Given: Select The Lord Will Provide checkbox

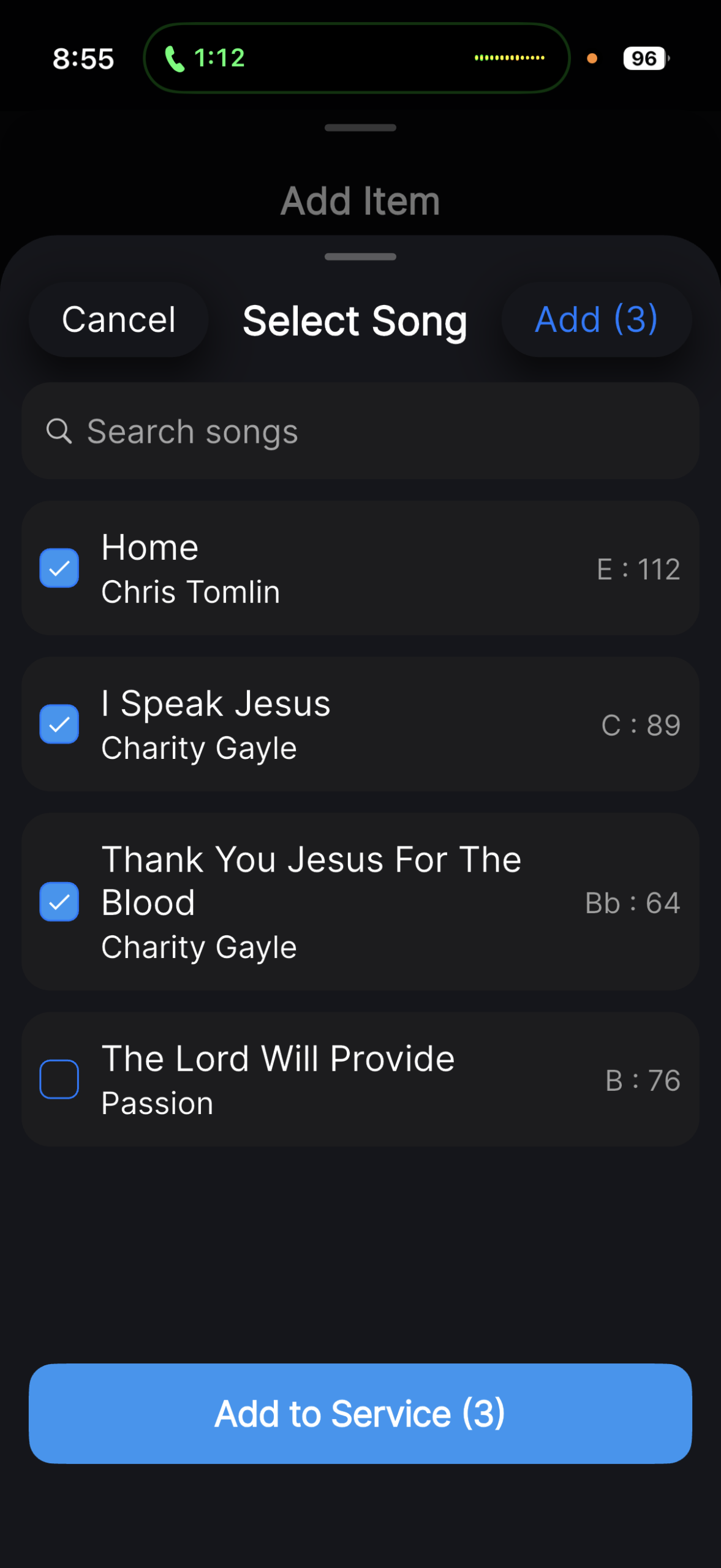Looking at the screenshot, I should [59, 1079].
